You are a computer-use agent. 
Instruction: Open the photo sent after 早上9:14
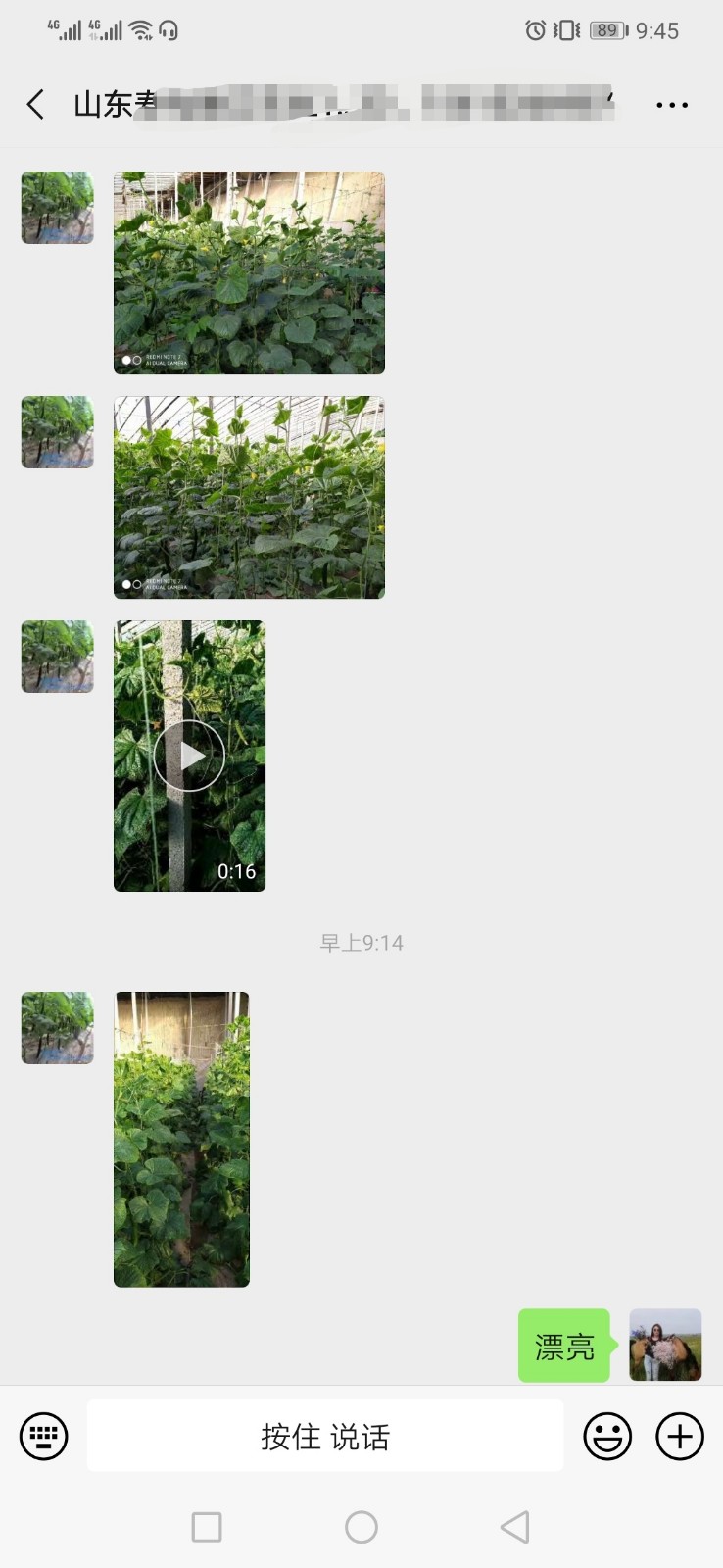point(181,1139)
